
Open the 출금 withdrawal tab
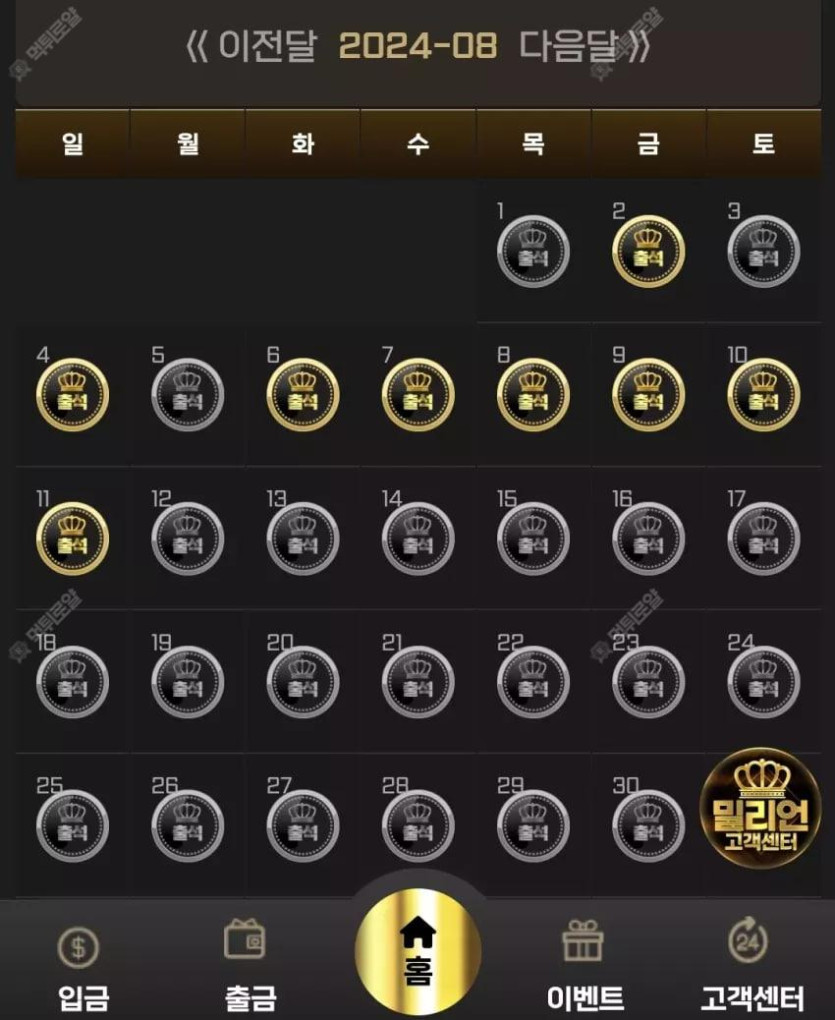(247, 966)
